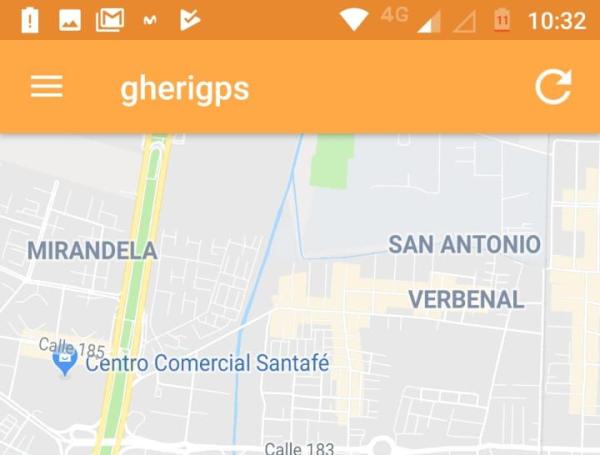The image size is (600, 455).
Task: Refresh the map with the reload icon
Action: coord(553,87)
